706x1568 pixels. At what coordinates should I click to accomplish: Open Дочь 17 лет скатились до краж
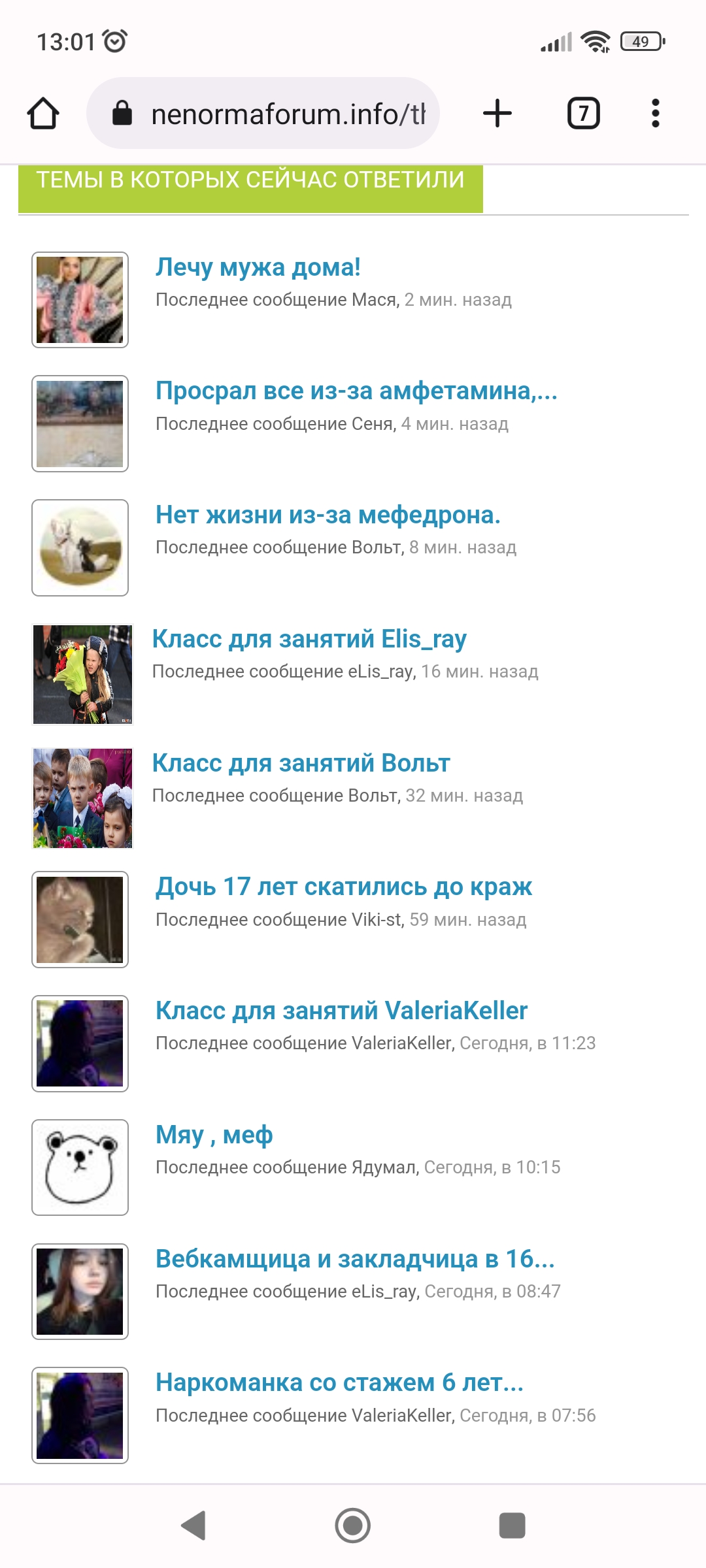[x=343, y=887]
